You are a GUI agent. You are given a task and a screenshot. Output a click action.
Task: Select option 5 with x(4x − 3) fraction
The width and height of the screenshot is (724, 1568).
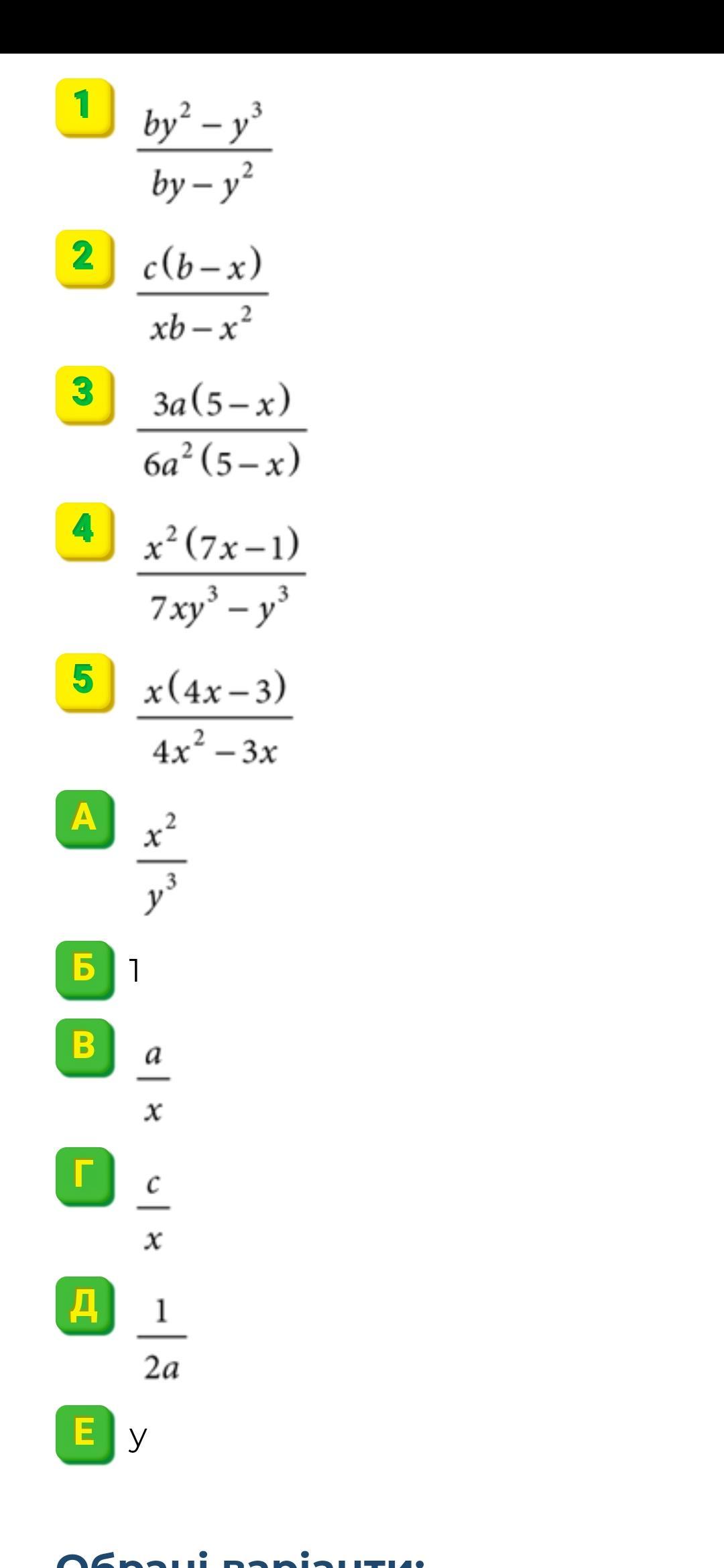tap(84, 681)
